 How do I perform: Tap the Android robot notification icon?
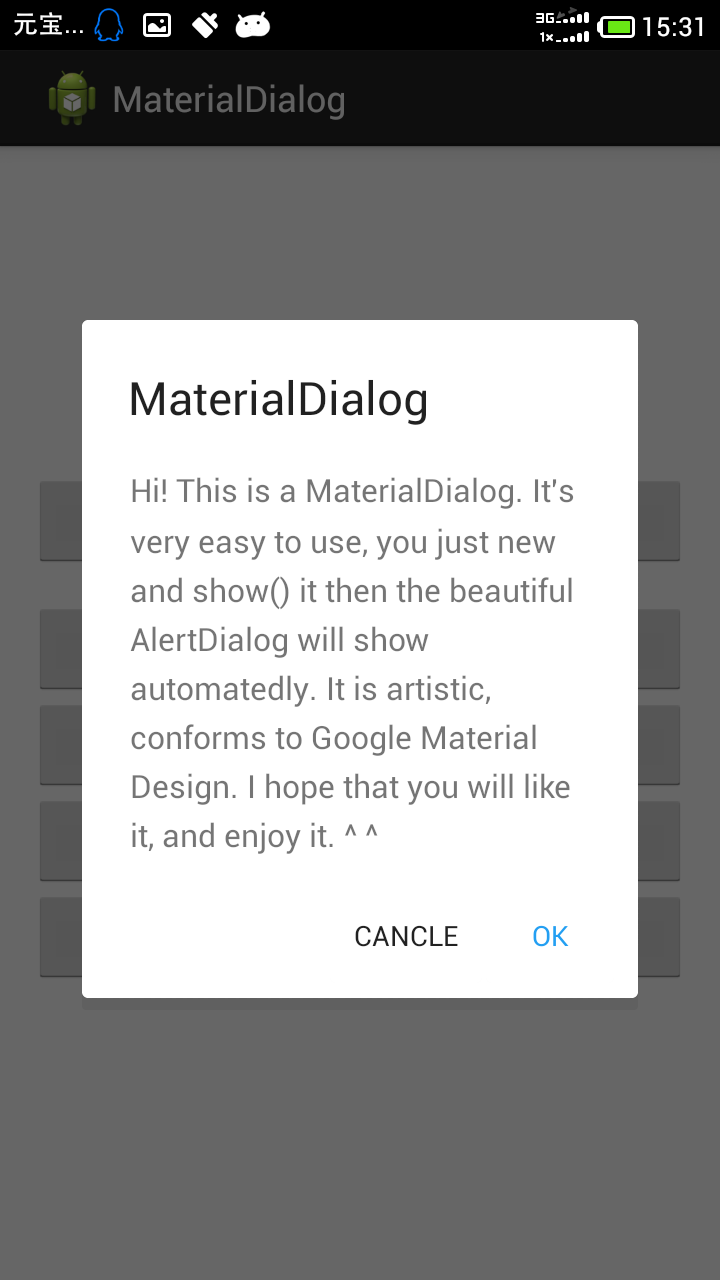point(251,24)
